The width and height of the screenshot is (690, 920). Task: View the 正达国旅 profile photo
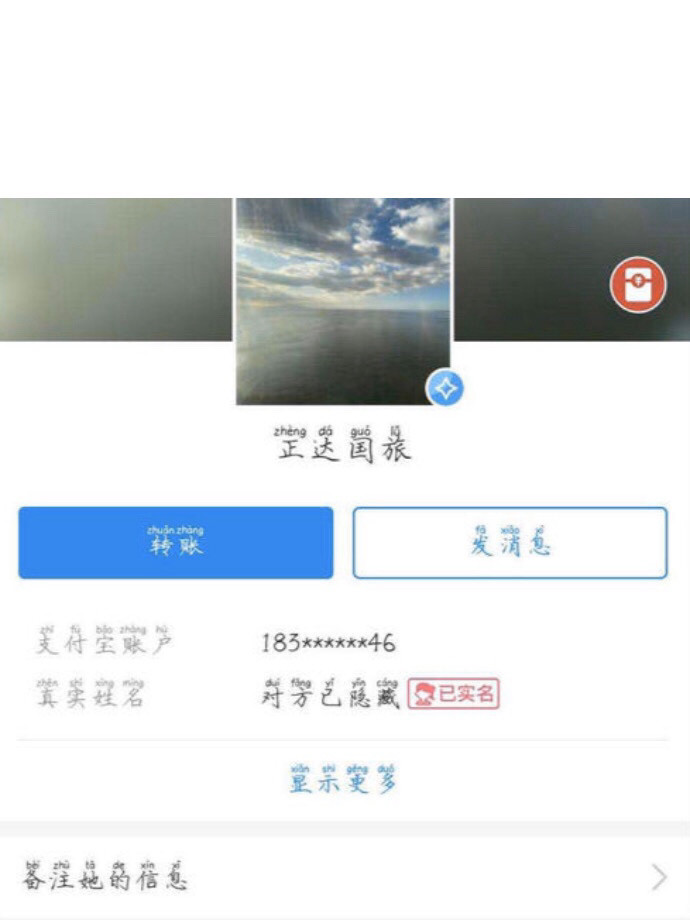[343, 301]
